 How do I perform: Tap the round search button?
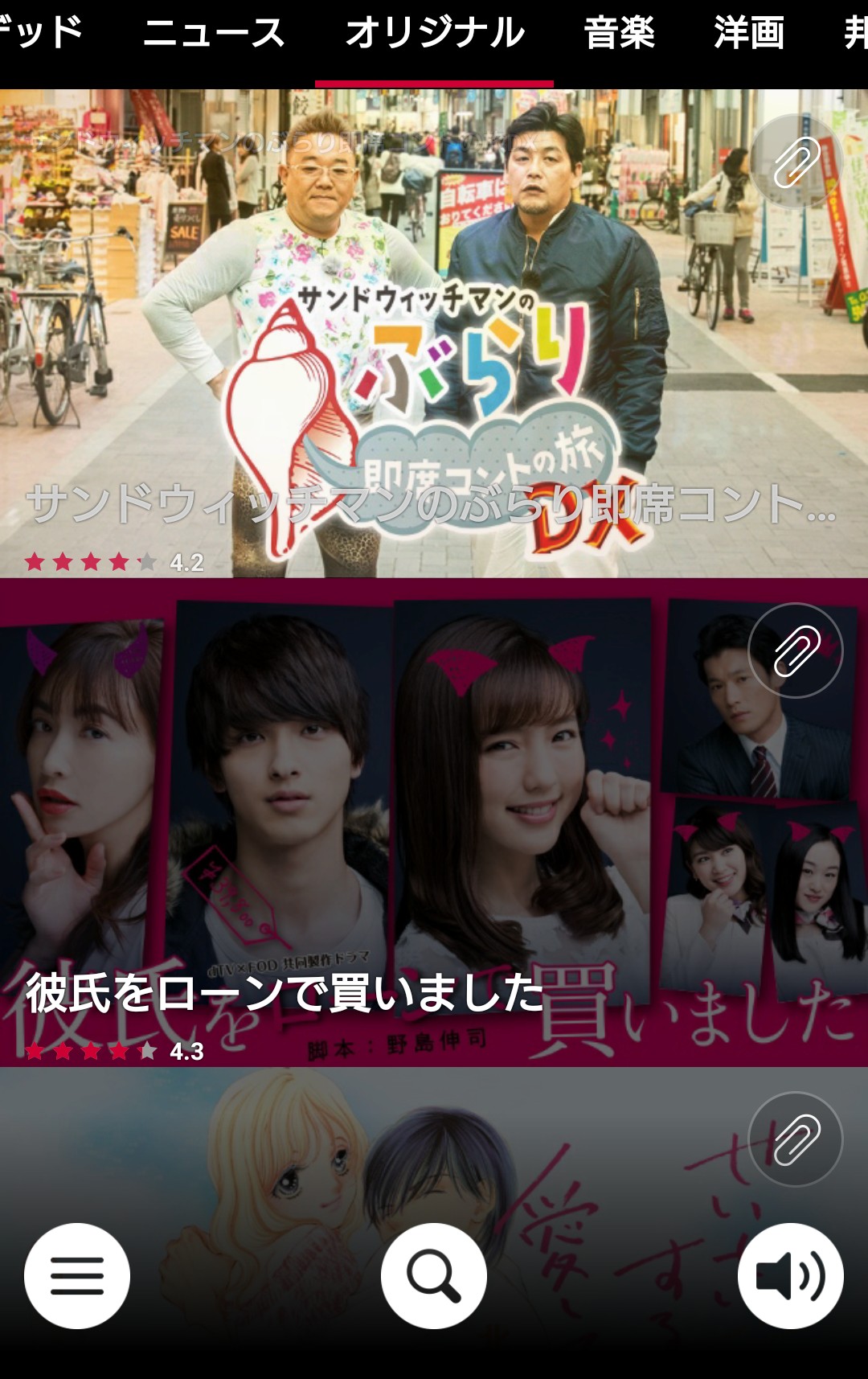(x=434, y=1276)
